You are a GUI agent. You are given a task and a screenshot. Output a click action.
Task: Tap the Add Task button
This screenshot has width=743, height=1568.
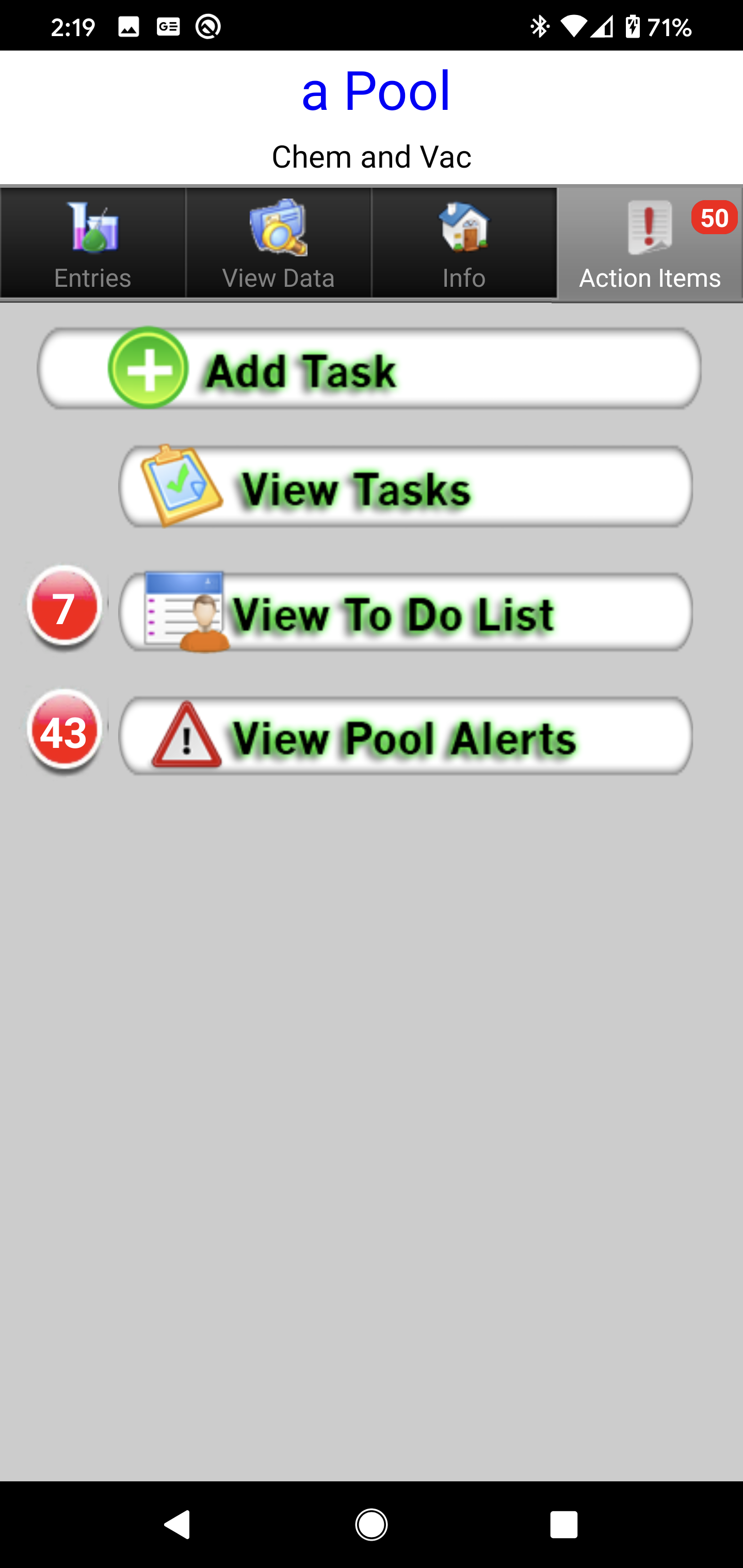pyautogui.click(x=369, y=368)
